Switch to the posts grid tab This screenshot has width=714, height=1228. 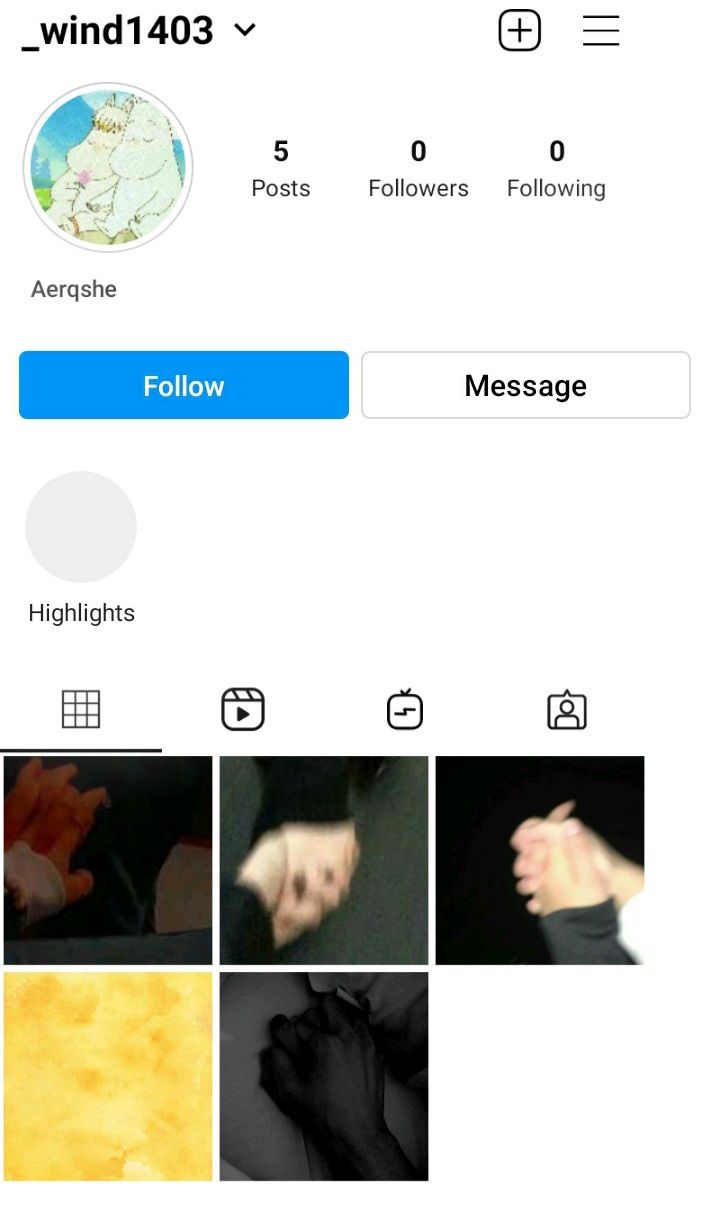[x=81, y=710]
